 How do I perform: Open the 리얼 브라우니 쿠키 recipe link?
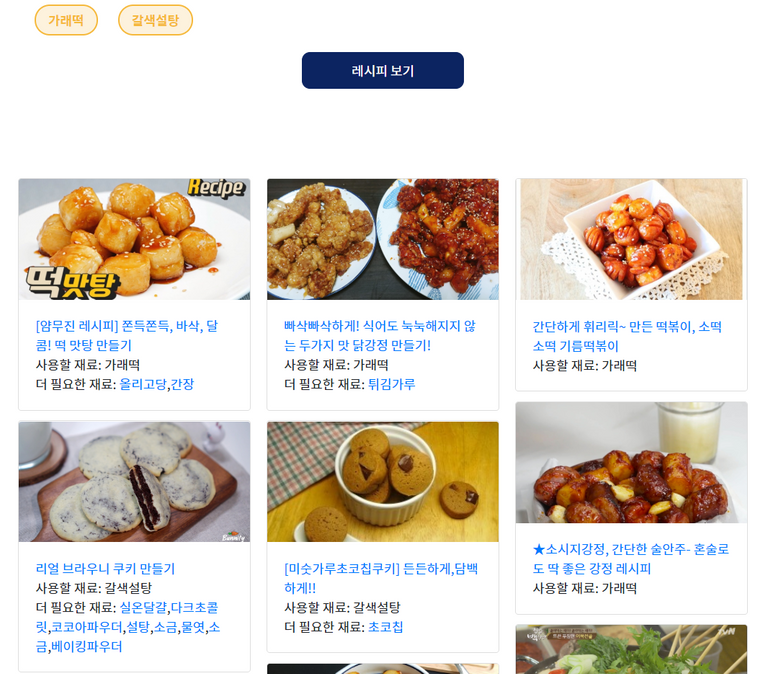(105, 568)
